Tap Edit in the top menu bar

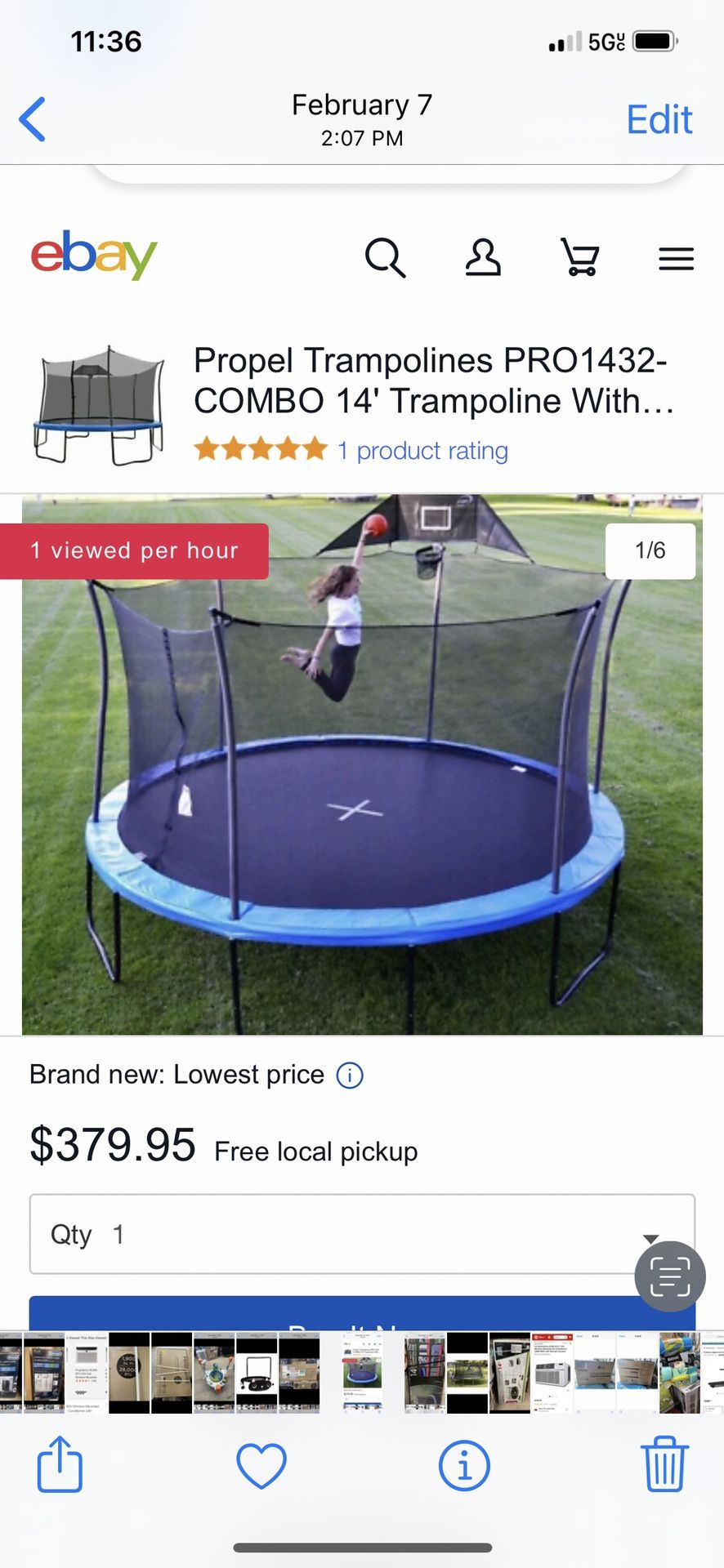tap(659, 119)
